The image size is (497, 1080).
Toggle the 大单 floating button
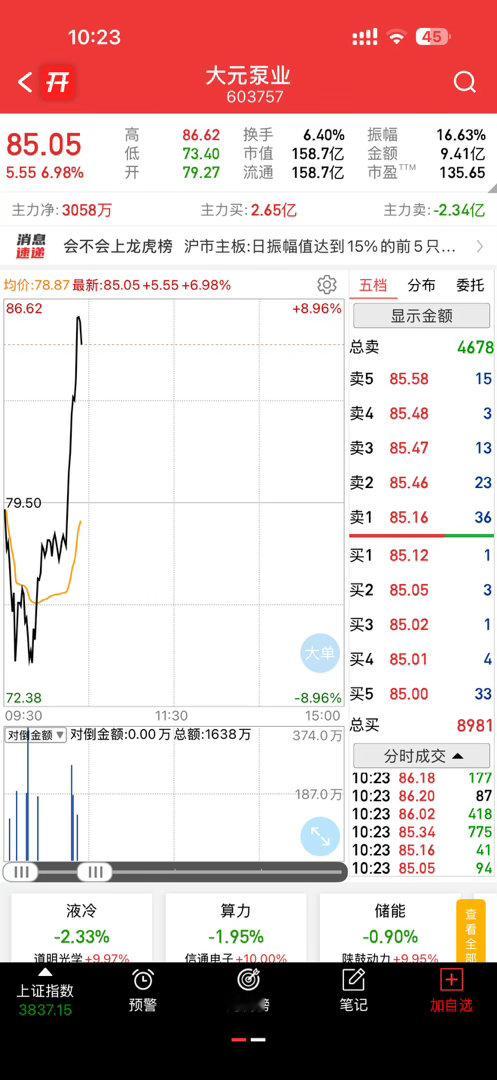click(320, 652)
